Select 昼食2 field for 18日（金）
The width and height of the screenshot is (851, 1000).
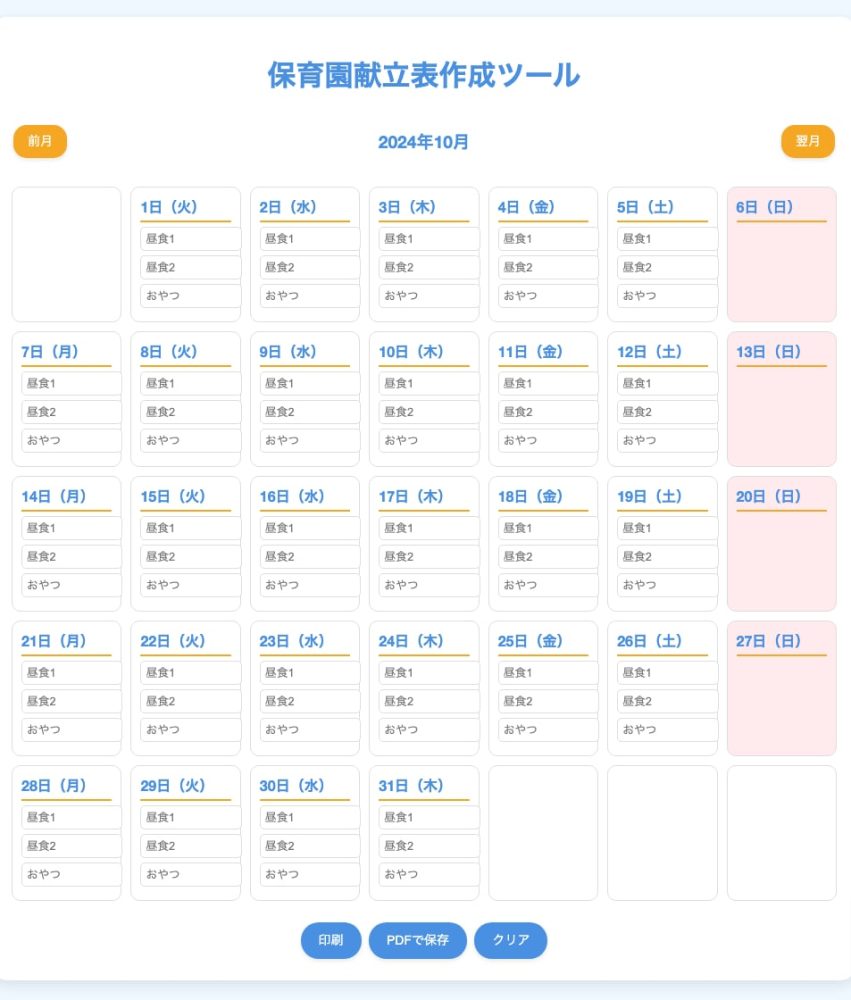[x=548, y=556]
